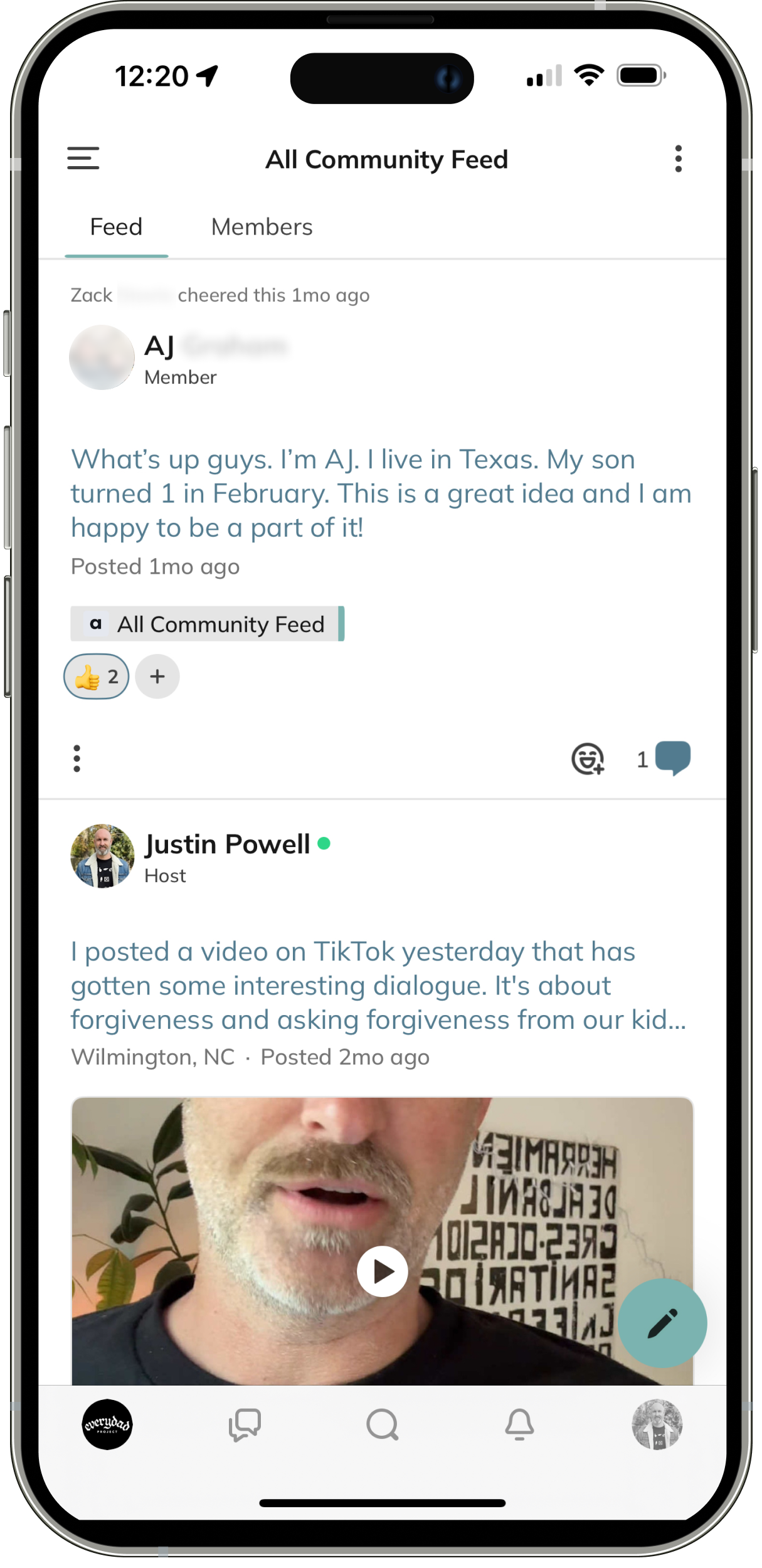Screen dimensions: 762x1568
Task: Open the chat messages tab
Action: coord(245,1424)
